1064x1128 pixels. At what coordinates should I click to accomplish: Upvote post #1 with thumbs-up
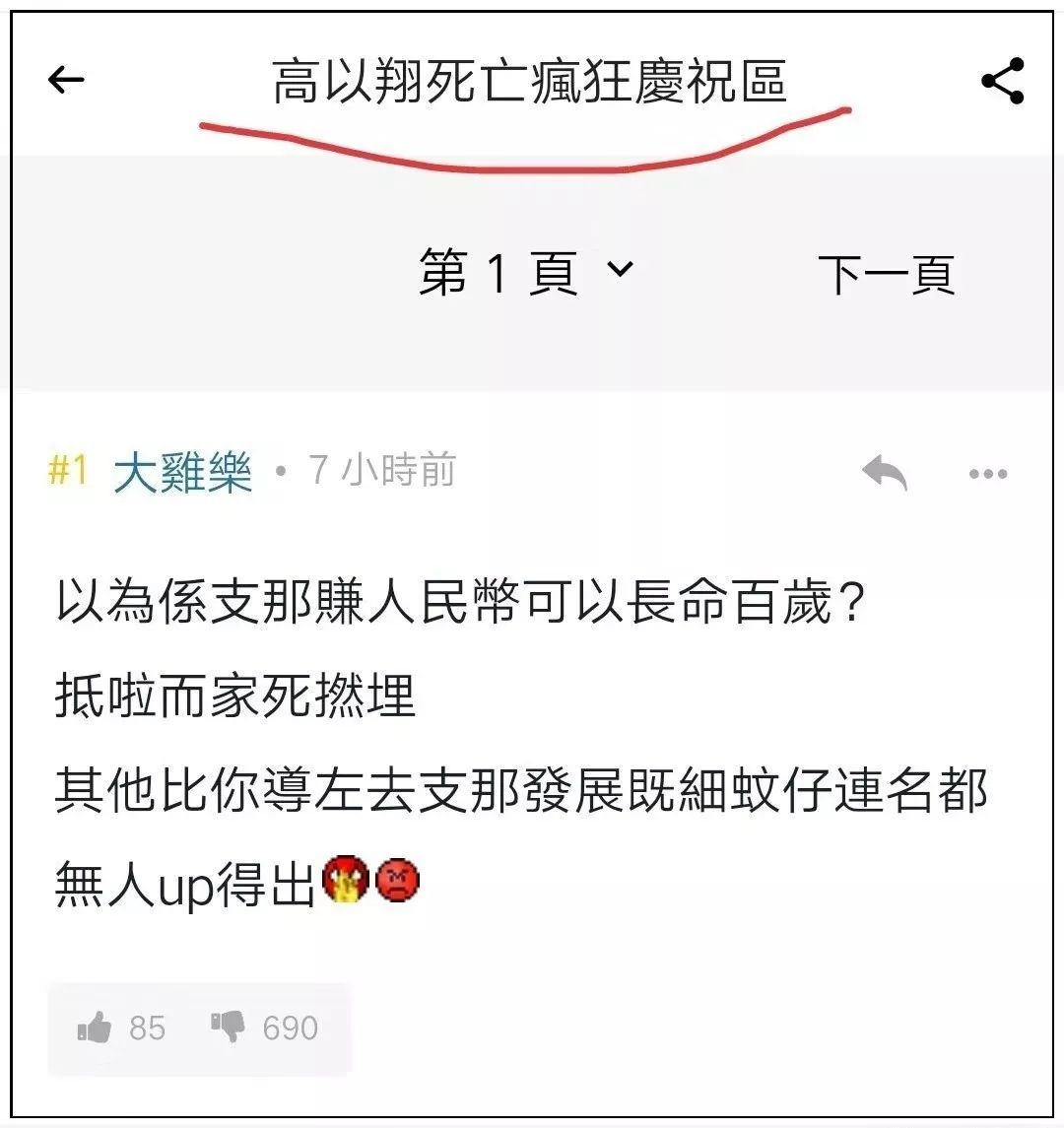(96, 1028)
